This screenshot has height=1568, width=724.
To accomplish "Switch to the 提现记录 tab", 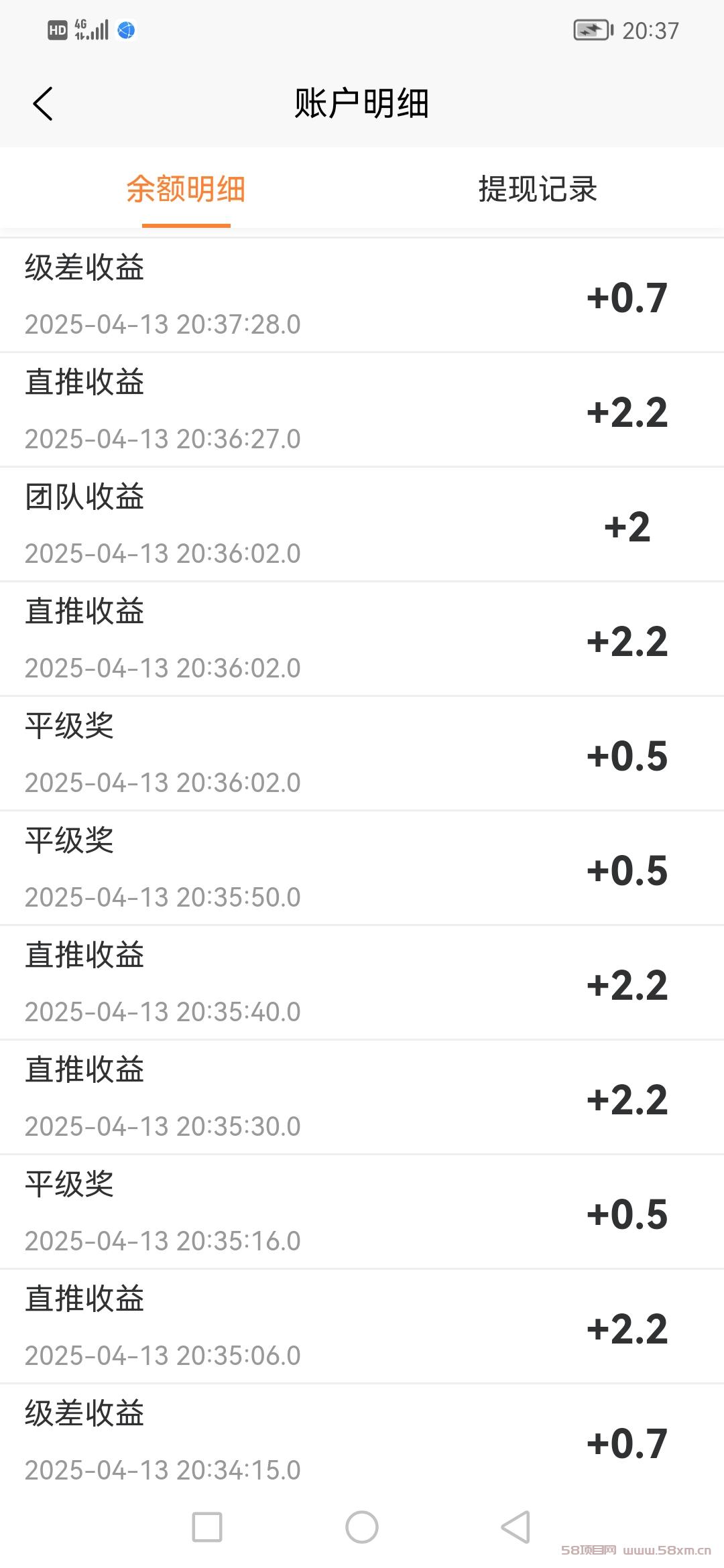I will tap(538, 189).
